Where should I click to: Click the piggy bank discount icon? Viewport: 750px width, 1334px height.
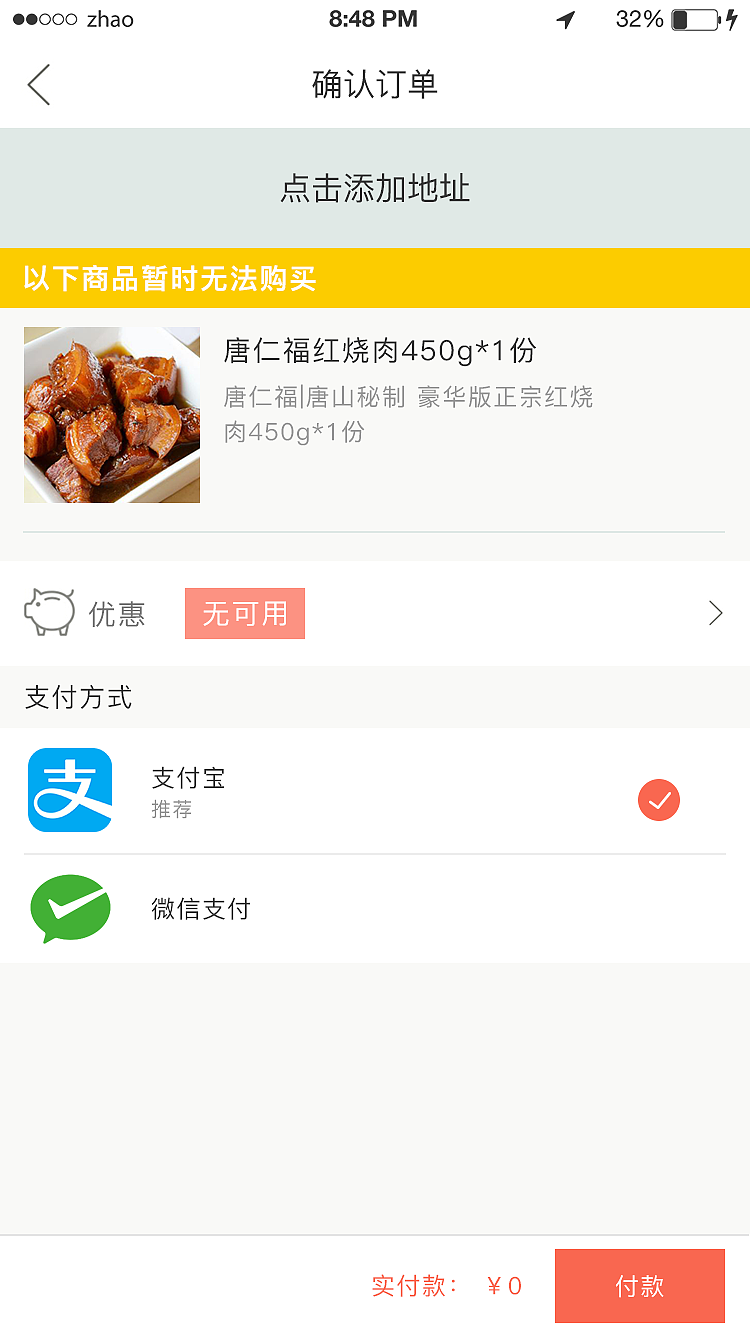[x=46, y=612]
